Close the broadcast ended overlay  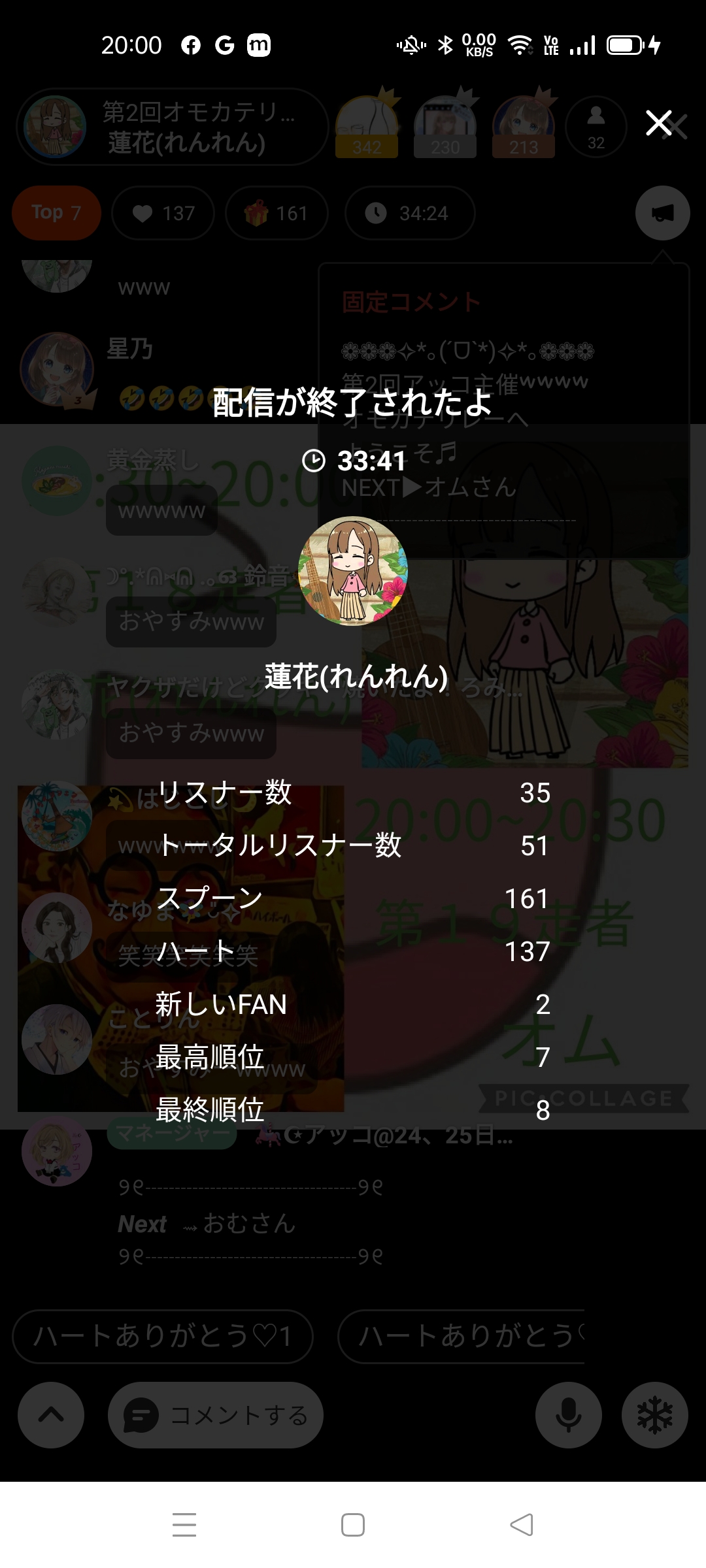(x=659, y=123)
